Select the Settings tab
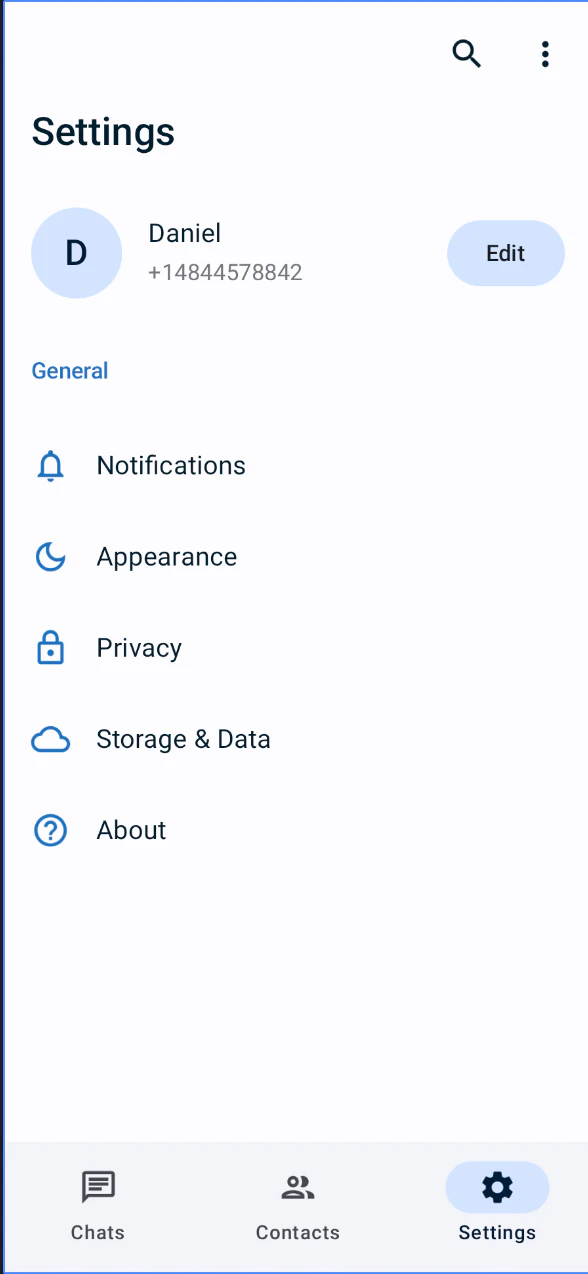 pyautogui.click(x=497, y=1205)
